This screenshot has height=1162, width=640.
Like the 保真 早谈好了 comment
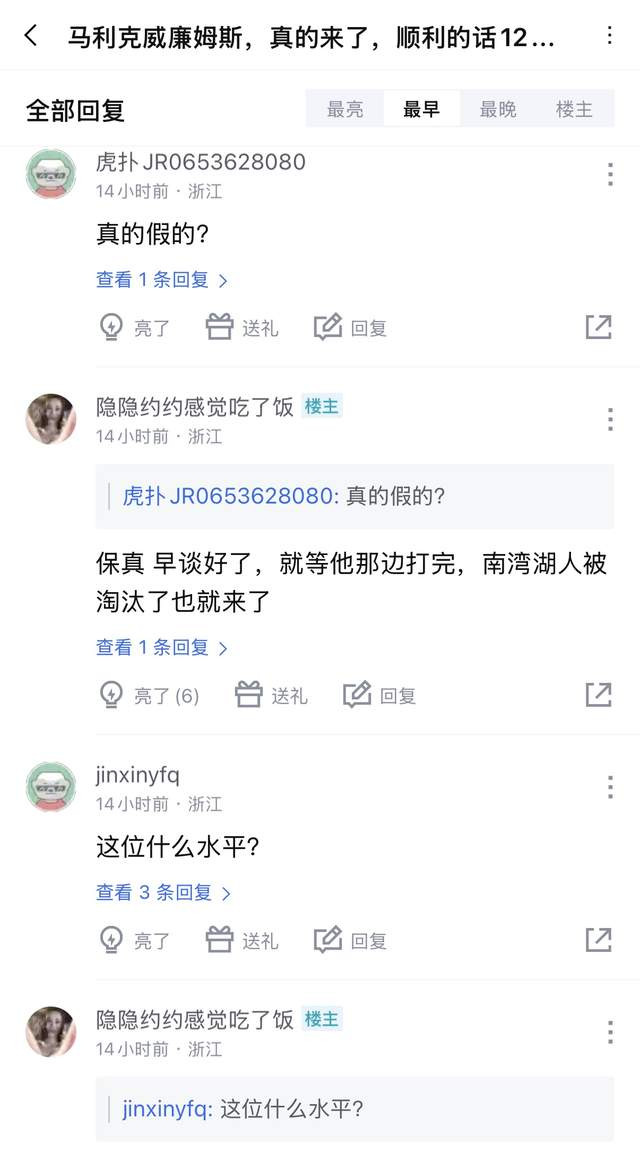pos(150,696)
